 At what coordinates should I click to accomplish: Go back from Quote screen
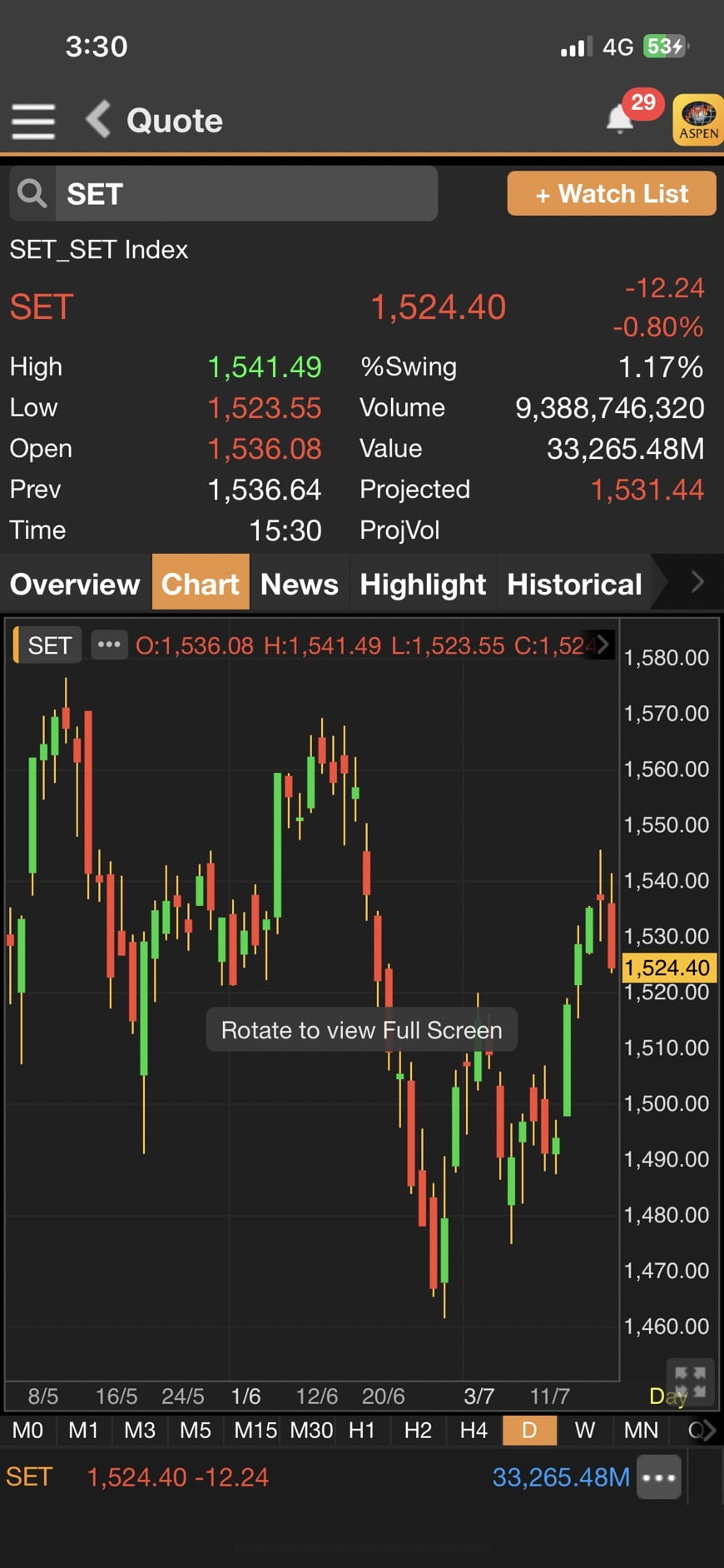(98, 120)
